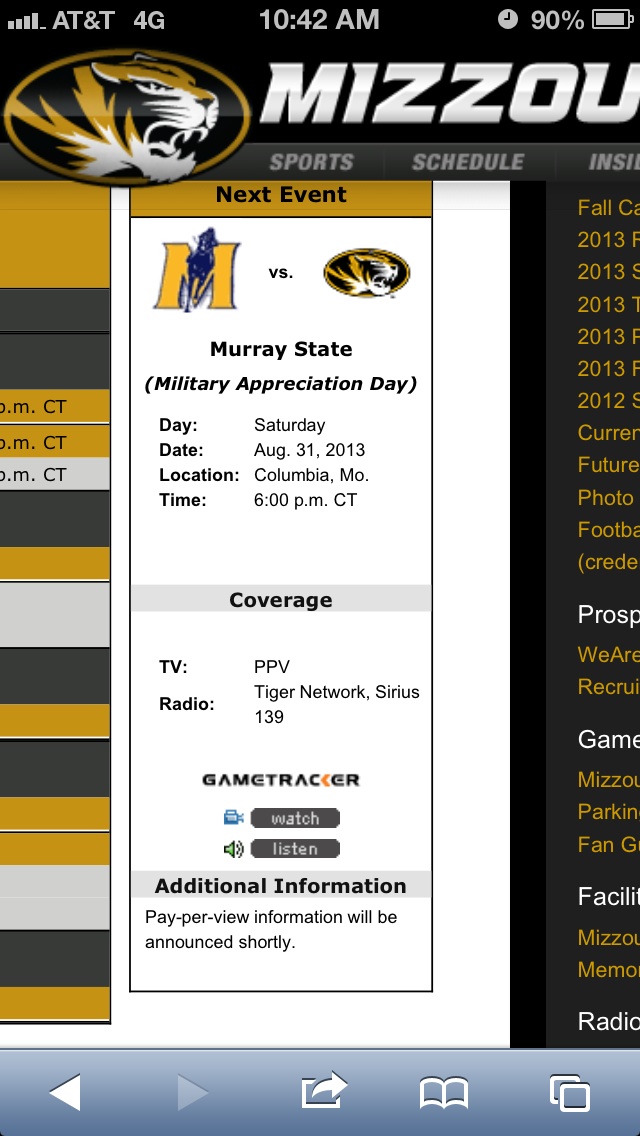Open the SPORTS menu
This screenshot has height=1136, width=640.
tap(311, 162)
